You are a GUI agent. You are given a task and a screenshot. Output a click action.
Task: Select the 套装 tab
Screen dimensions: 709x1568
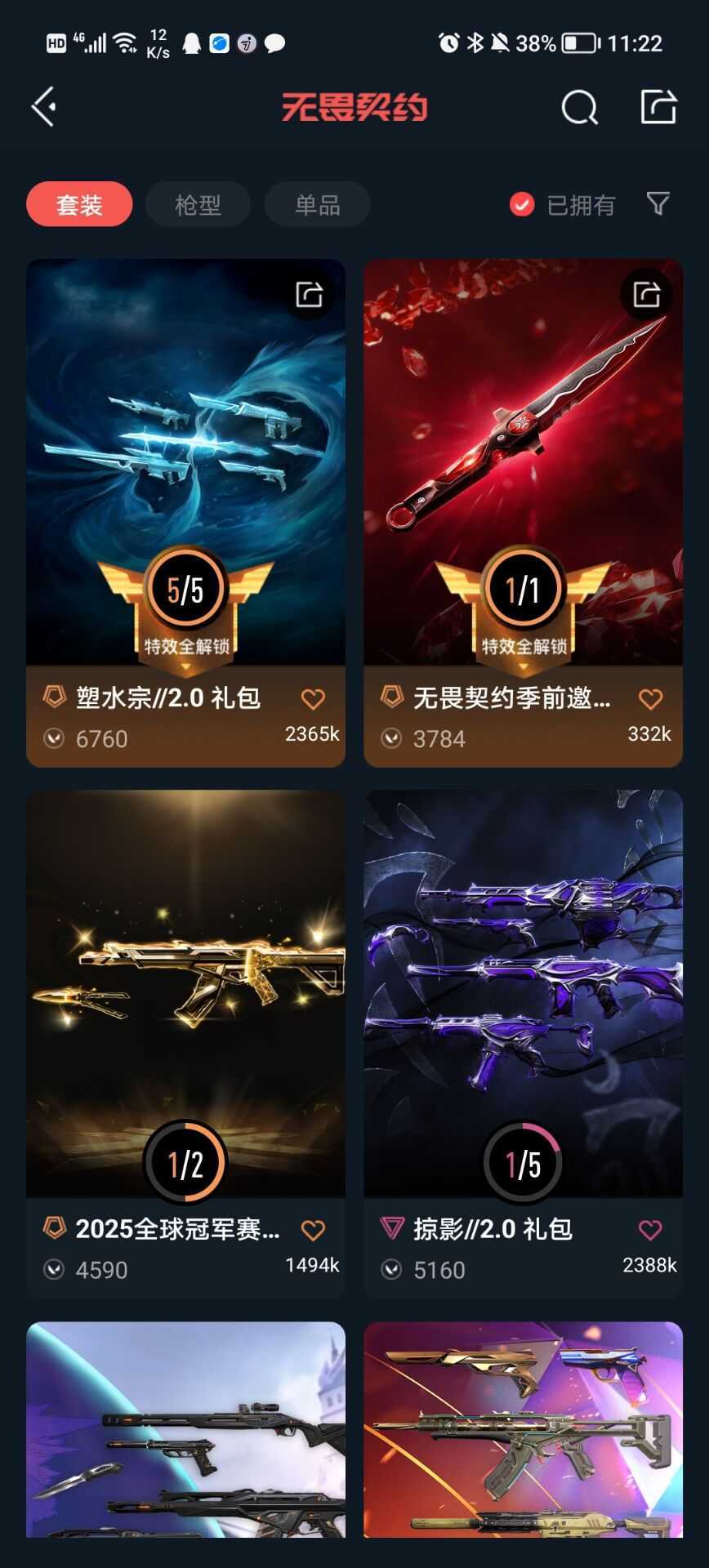(79, 204)
